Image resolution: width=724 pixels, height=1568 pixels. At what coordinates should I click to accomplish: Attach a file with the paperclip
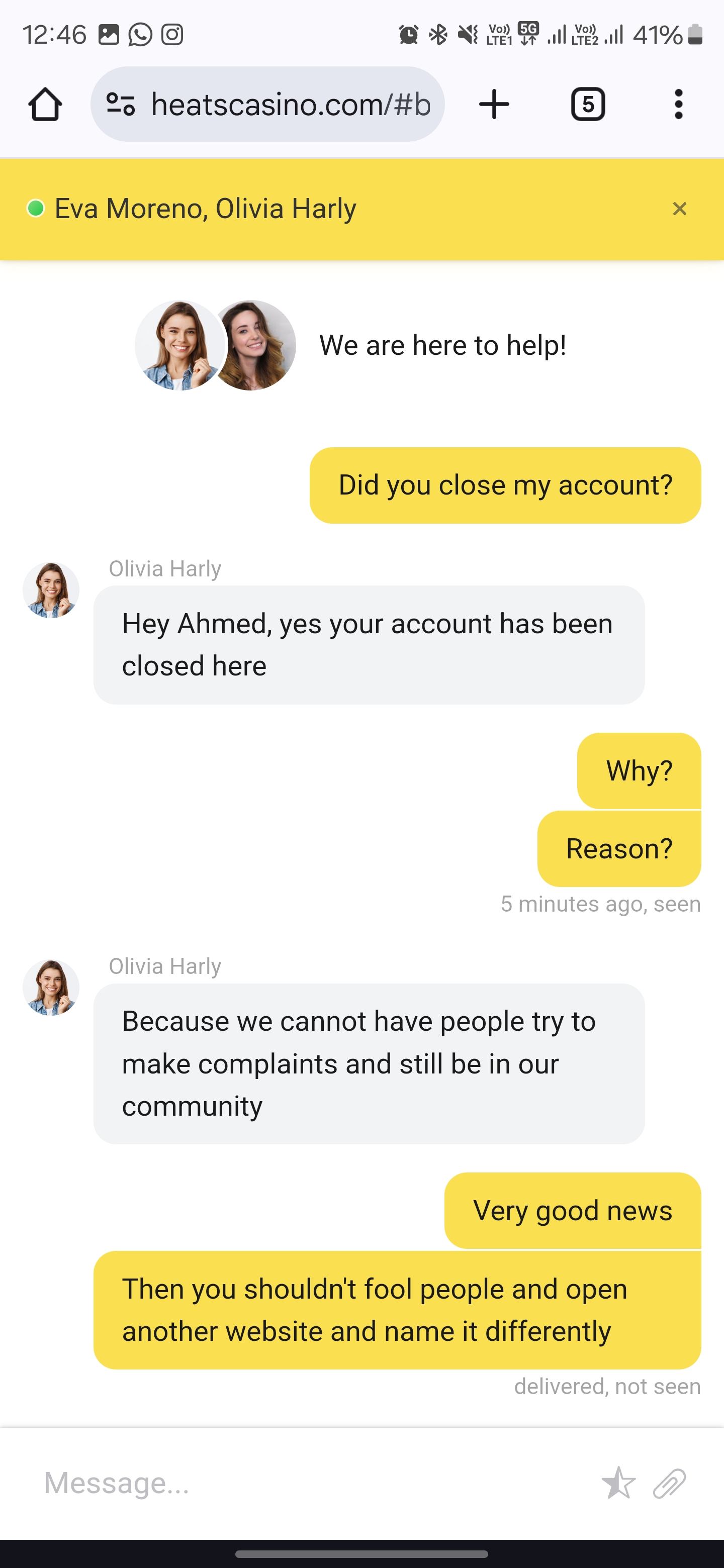click(669, 1483)
